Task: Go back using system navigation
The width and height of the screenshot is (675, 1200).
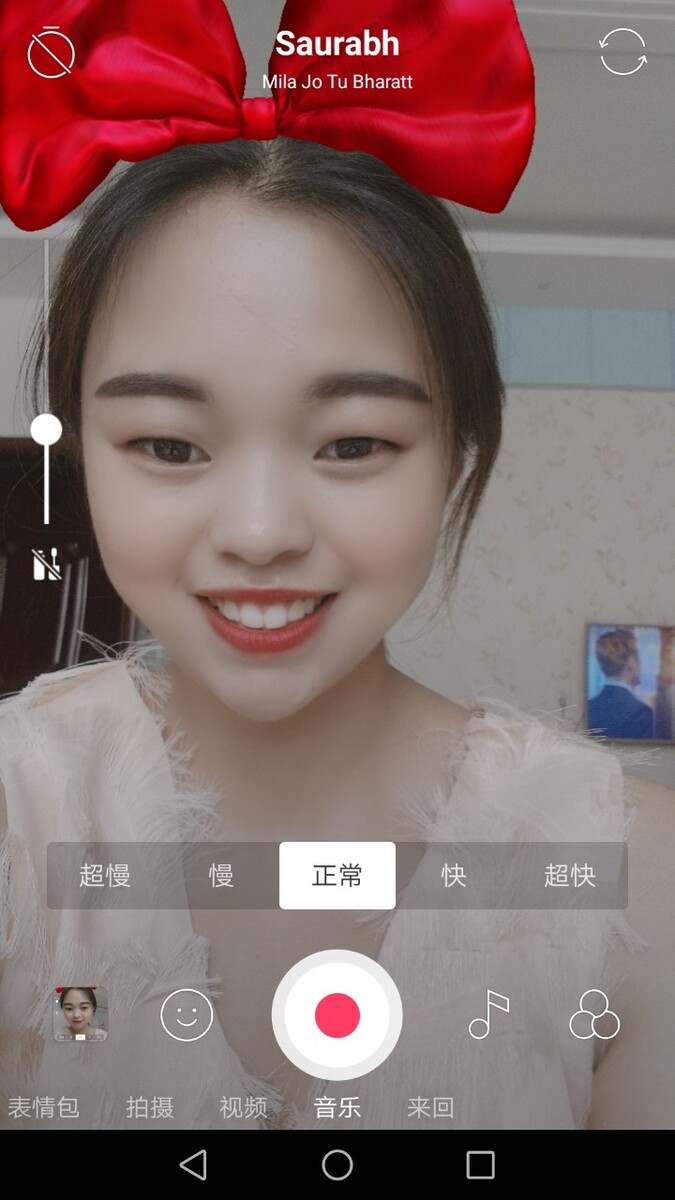Action: (x=193, y=1165)
